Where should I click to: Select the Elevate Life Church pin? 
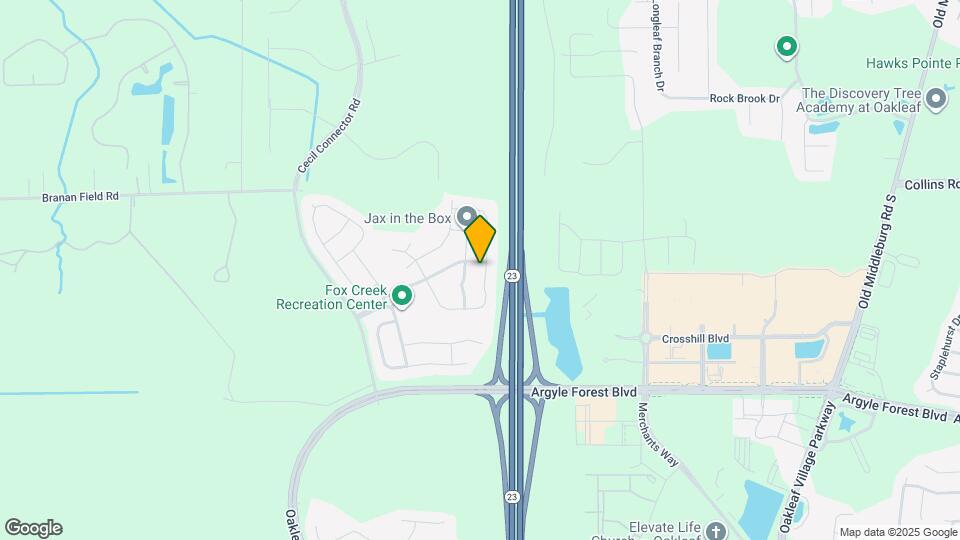(x=716, y=530)
